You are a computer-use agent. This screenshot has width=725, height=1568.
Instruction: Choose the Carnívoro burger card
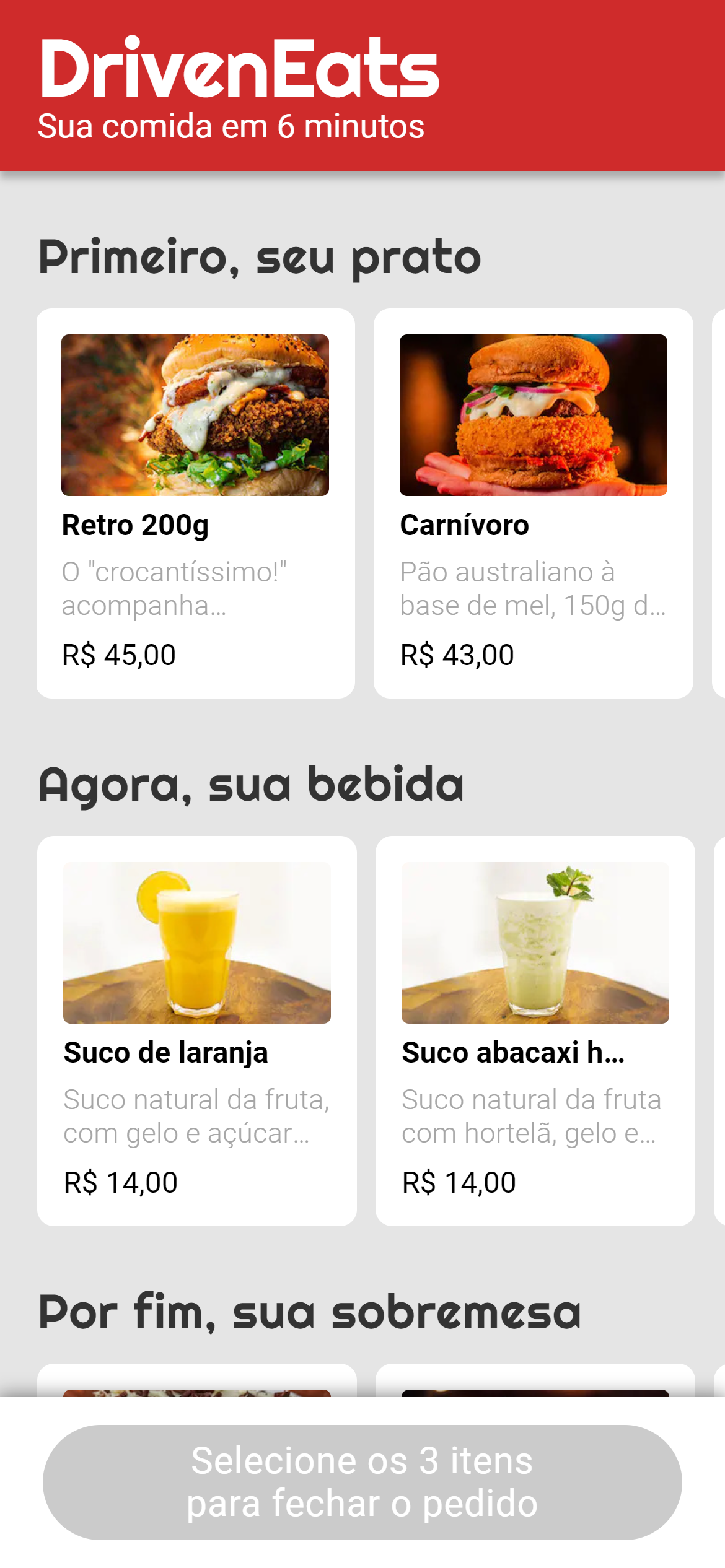(x=533, y=503)
